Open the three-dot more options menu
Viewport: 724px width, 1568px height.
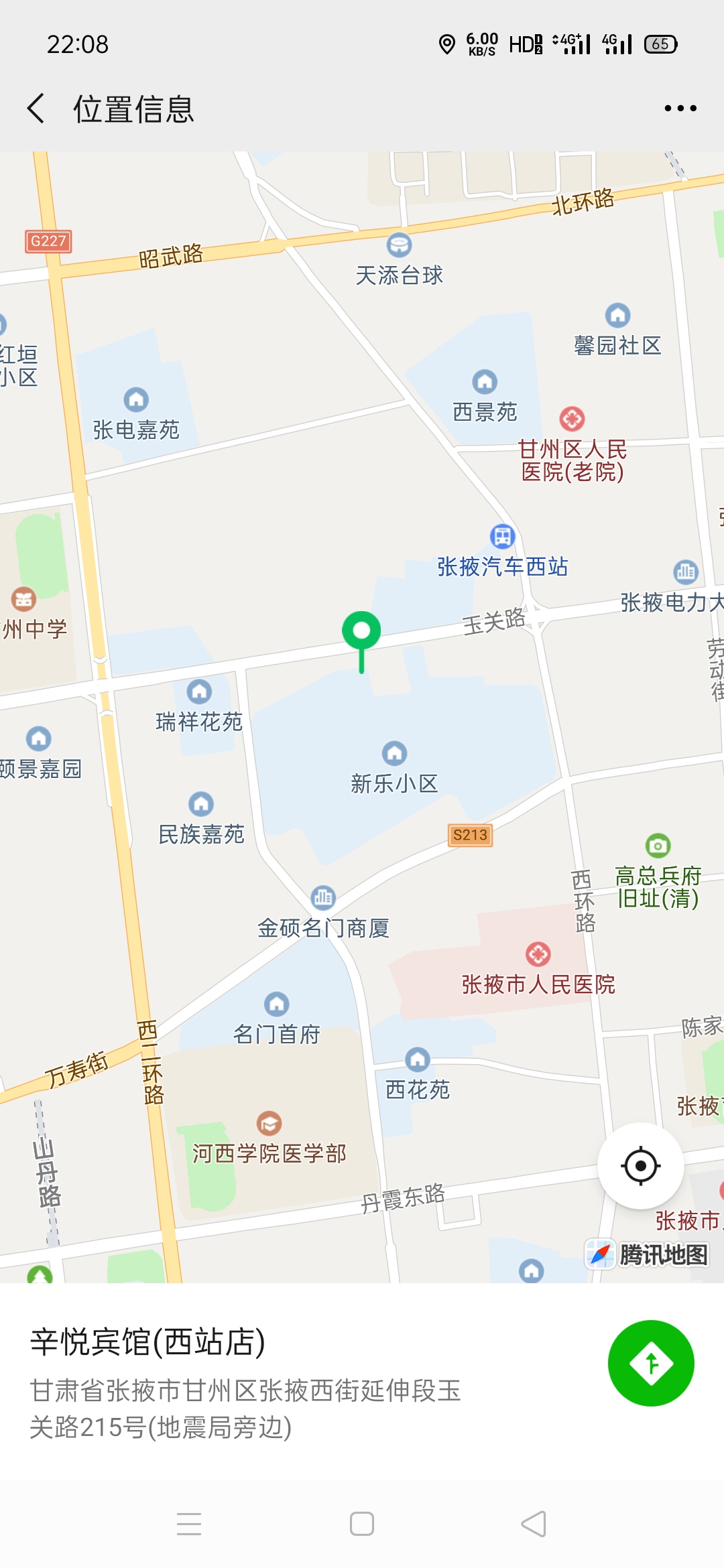tap(680, 108)
